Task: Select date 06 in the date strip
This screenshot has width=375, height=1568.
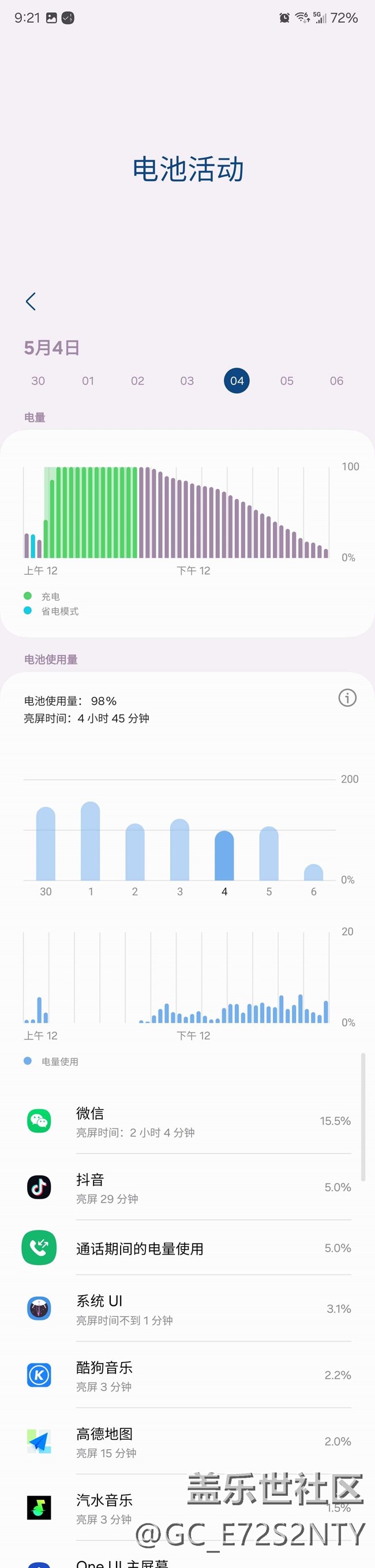Action: tap(337, 381)
